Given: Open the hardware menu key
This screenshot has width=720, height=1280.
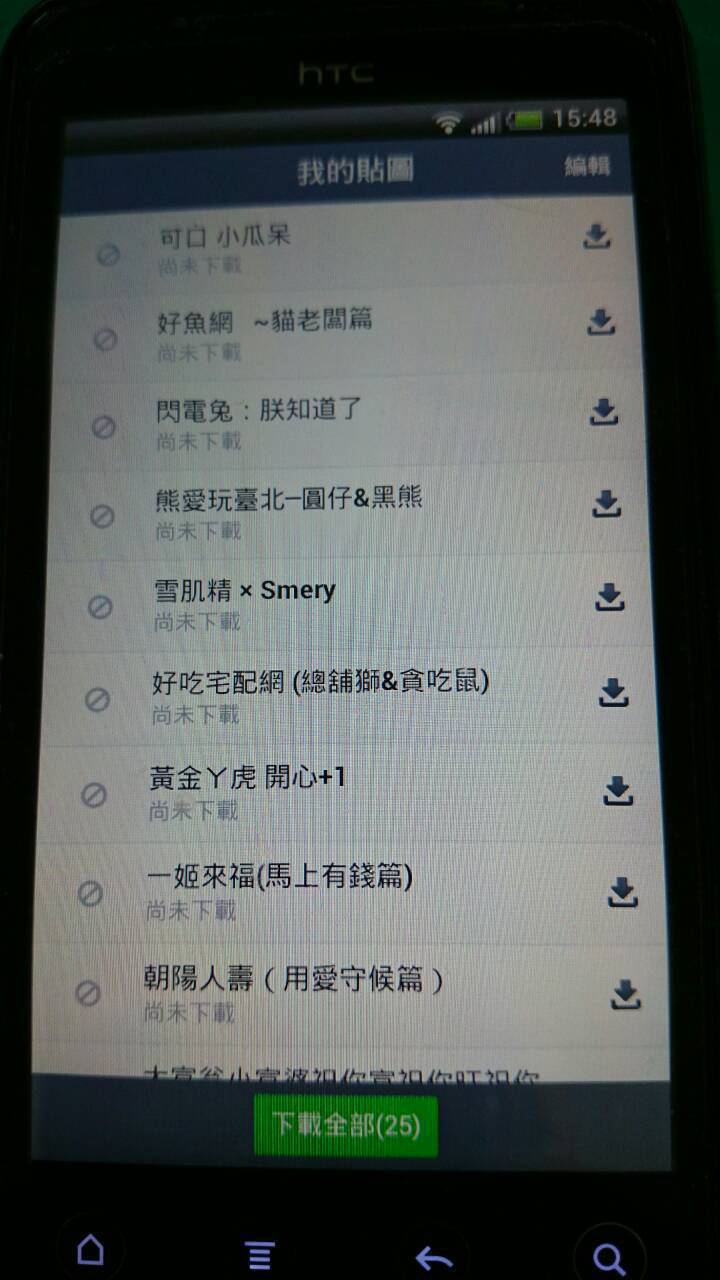Looking at the screenshot, I should click(x=261, y=1255).
